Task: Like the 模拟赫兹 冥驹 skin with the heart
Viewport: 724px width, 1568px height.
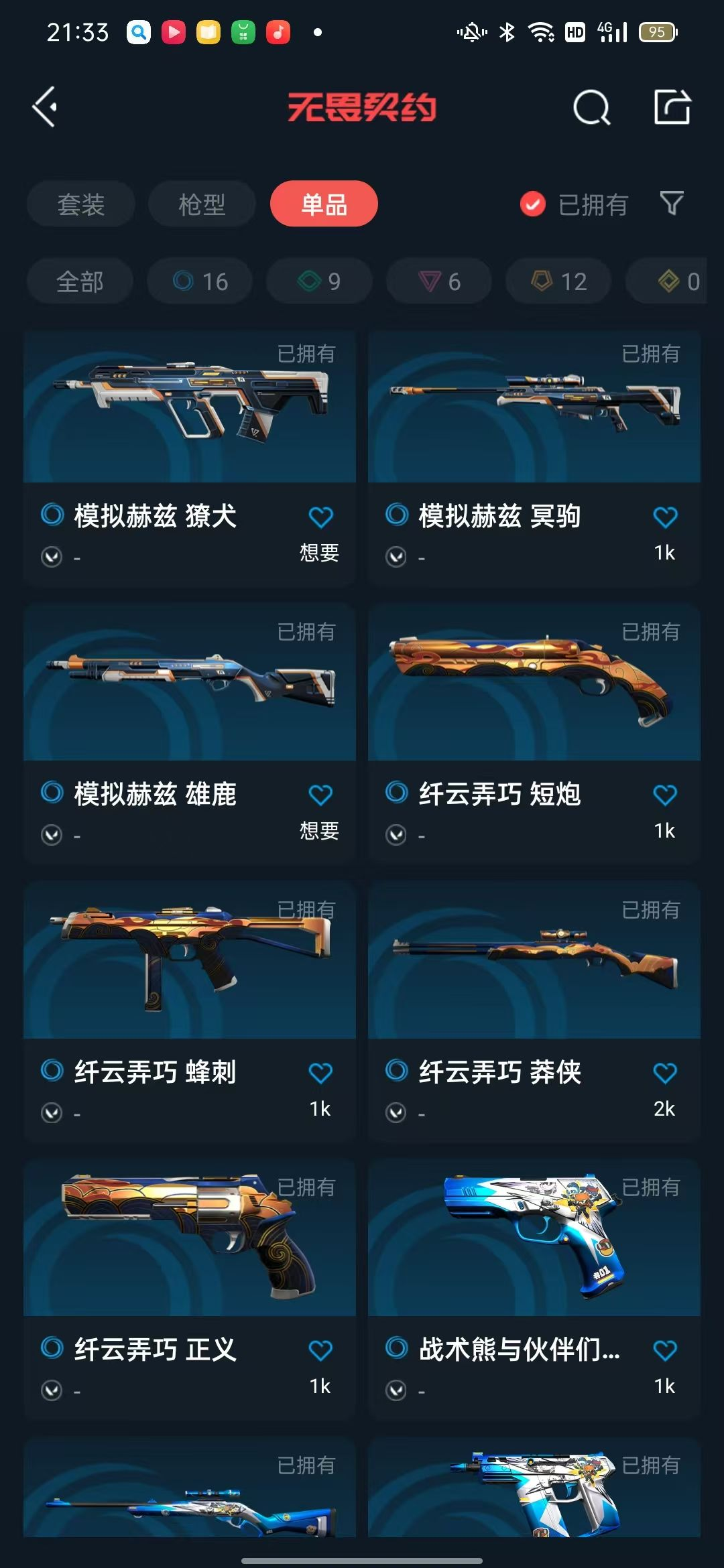Action: pyautogui.click(x=665, y=517)
